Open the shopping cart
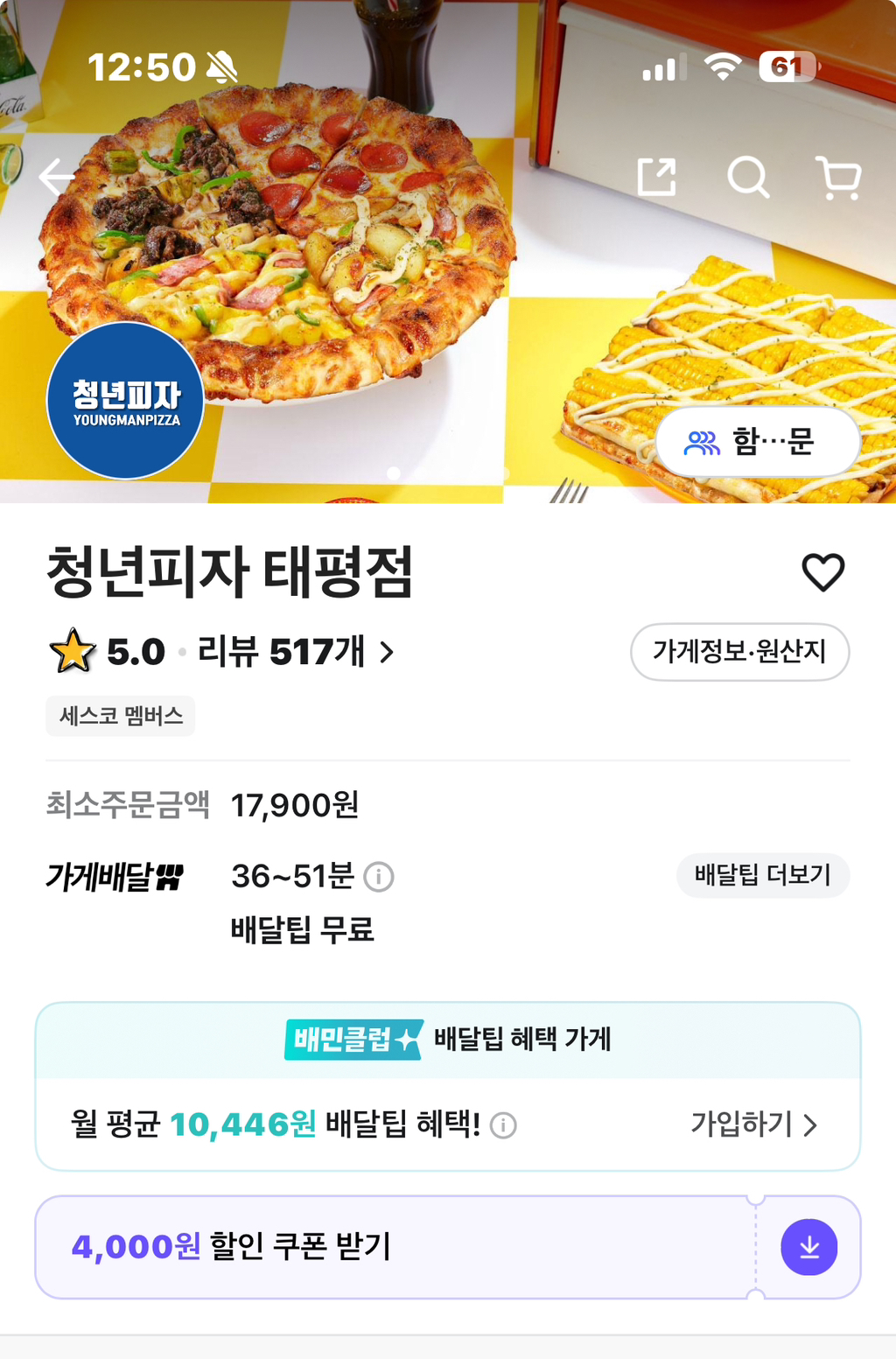896x1359 pixels. (x=838, y=178)
